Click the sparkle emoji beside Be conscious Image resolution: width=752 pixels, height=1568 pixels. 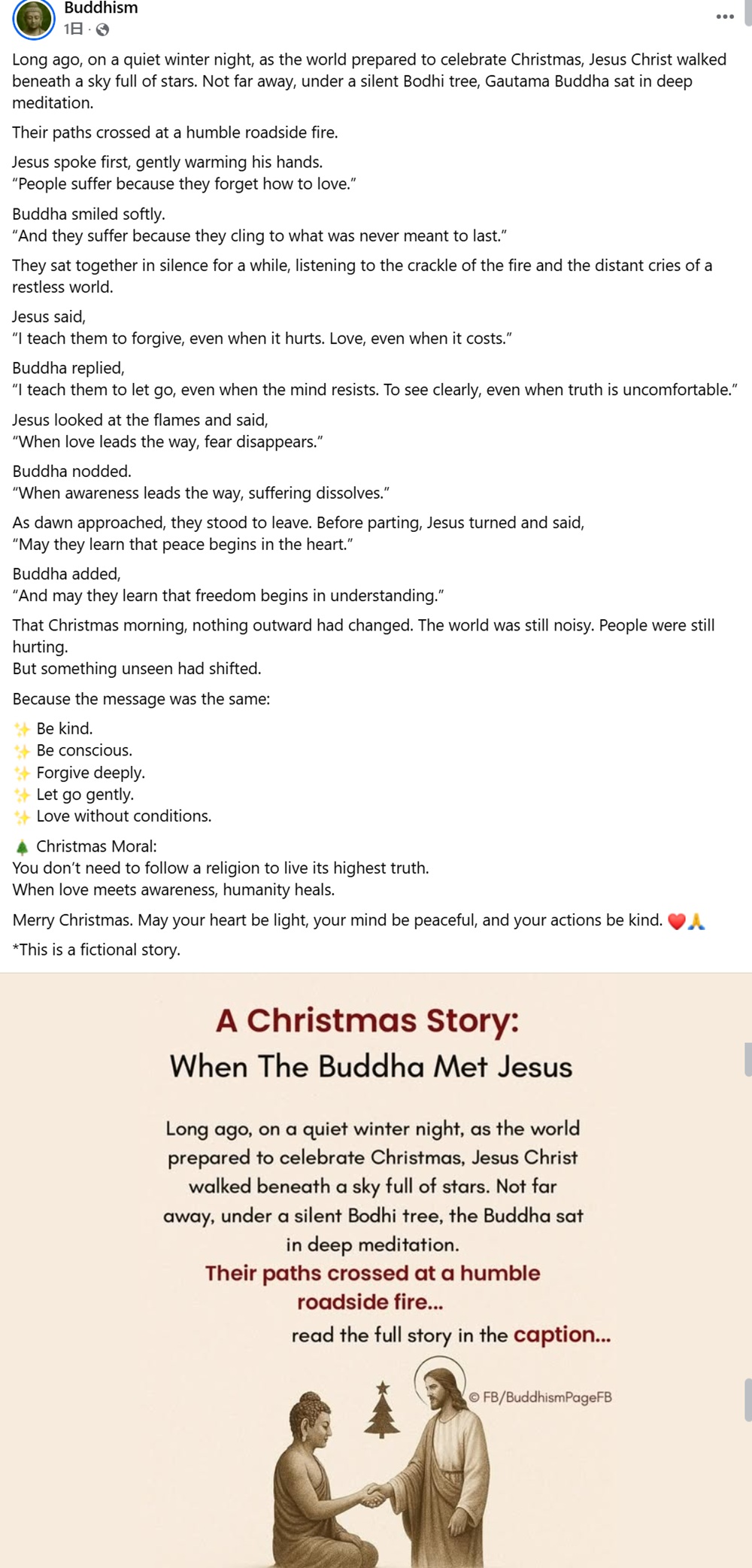(x=21, y=749)
